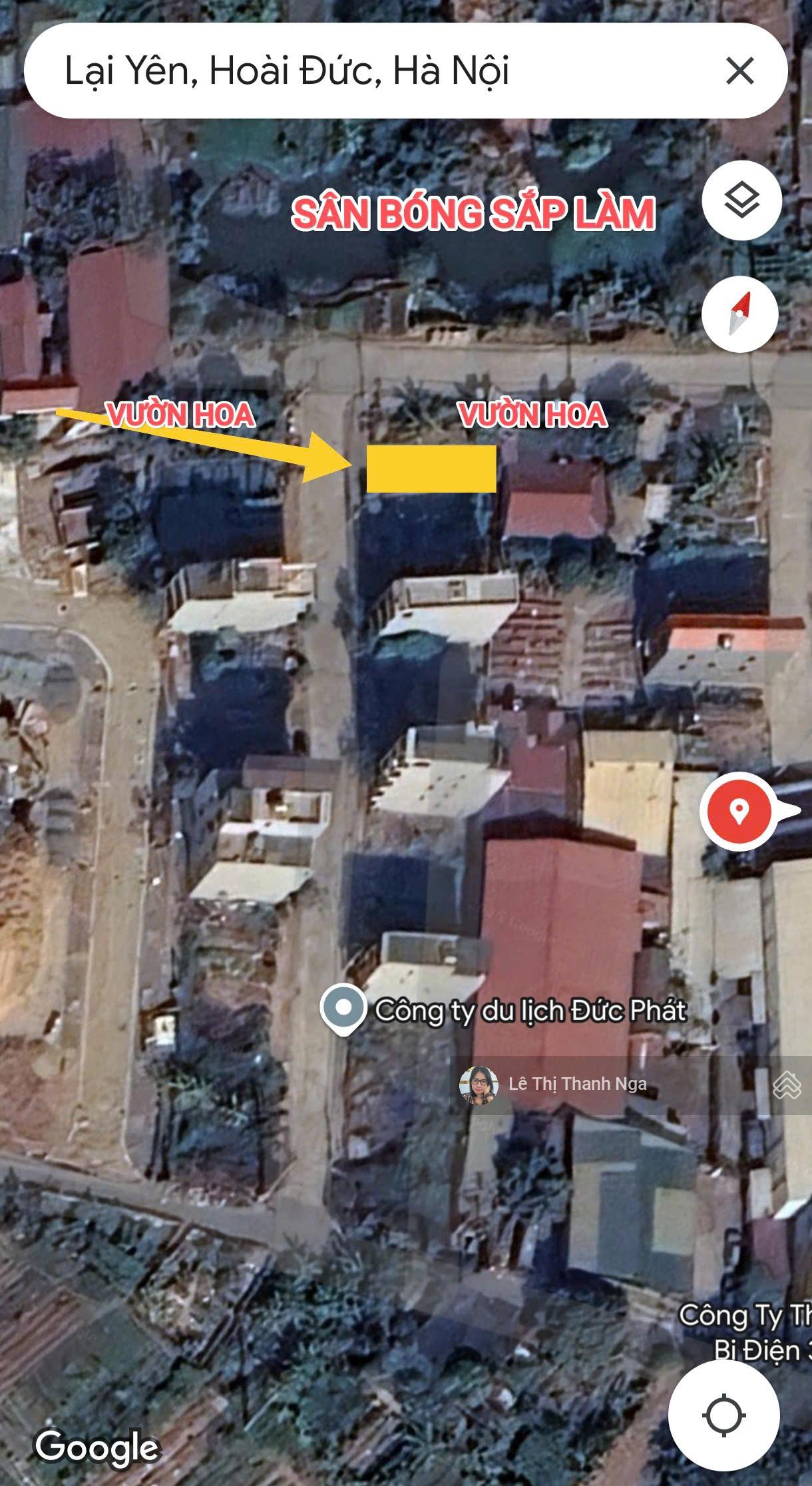Open the Công ty du lịch Đức Phát marker
The width and height of the screenshot is (812, 1486).
343,1009
